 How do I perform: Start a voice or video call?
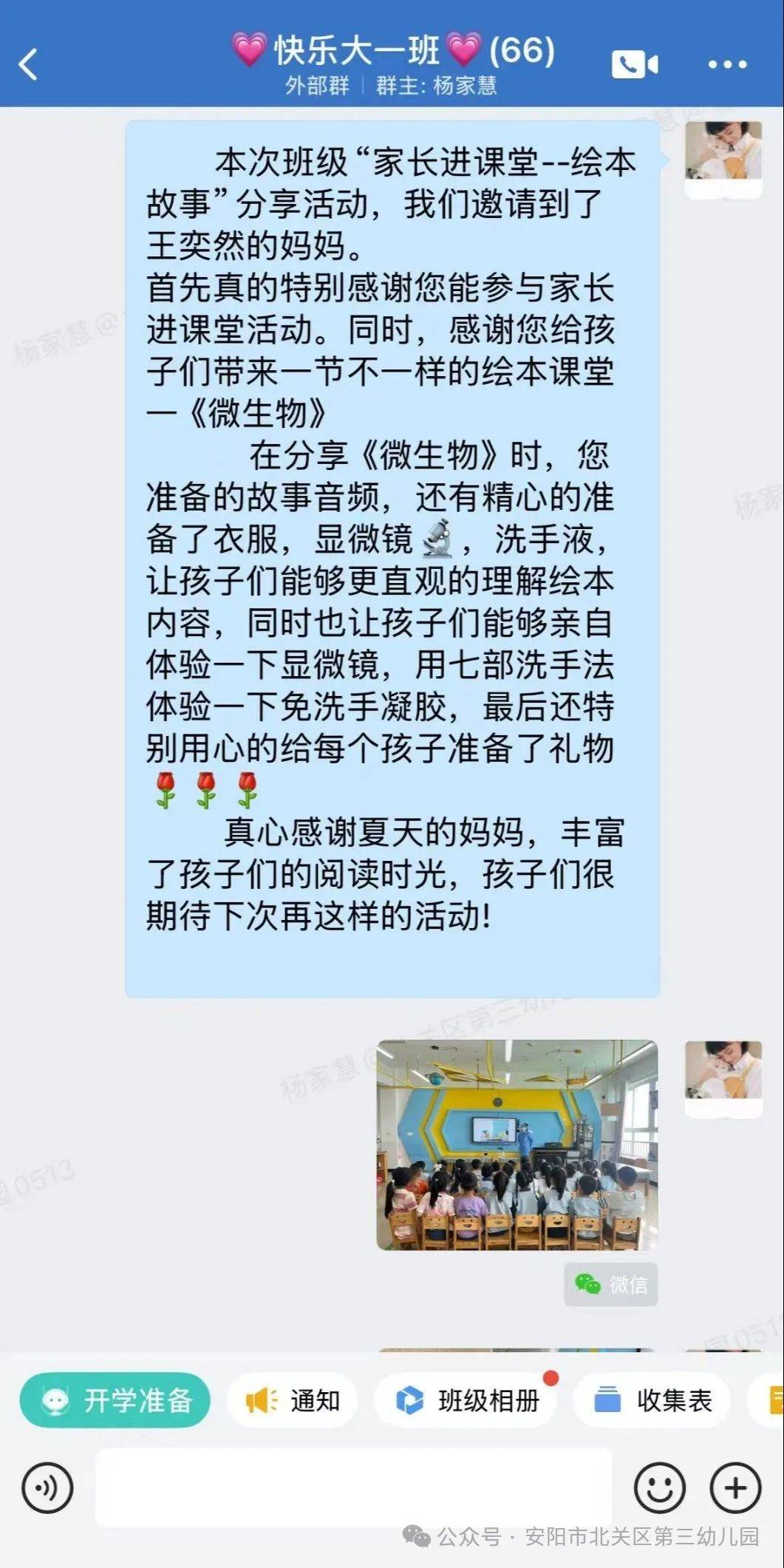pos(634,64)
